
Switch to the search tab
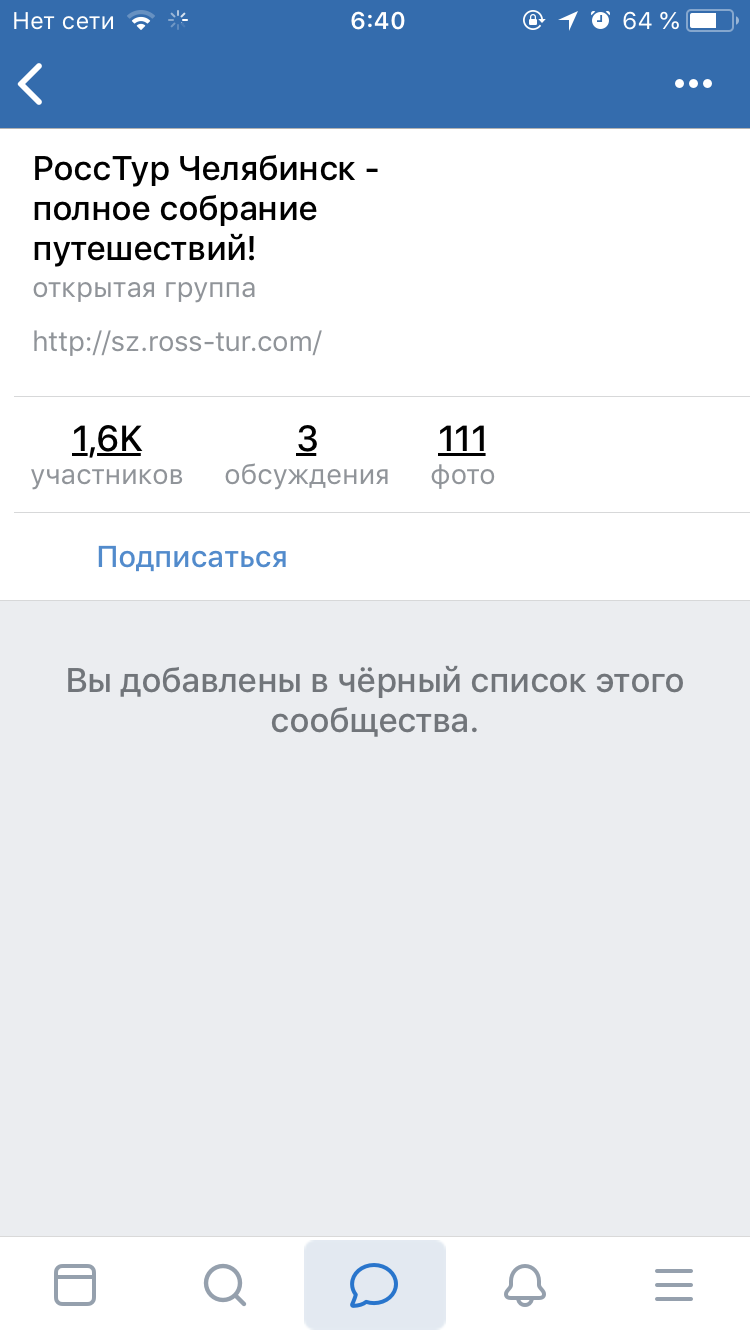[225, 1284]
